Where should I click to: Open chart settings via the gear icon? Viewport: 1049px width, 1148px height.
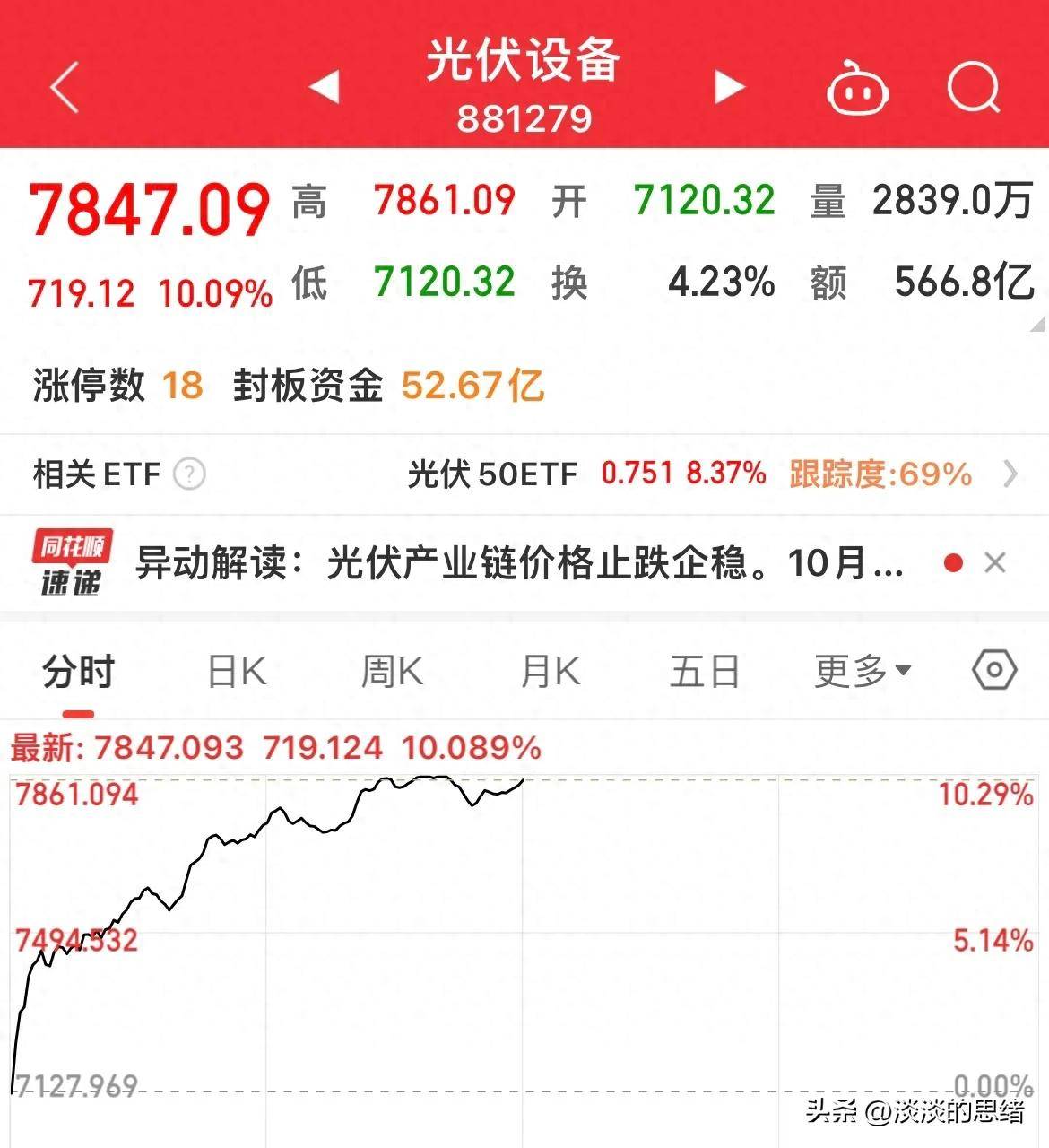point(993,669)
